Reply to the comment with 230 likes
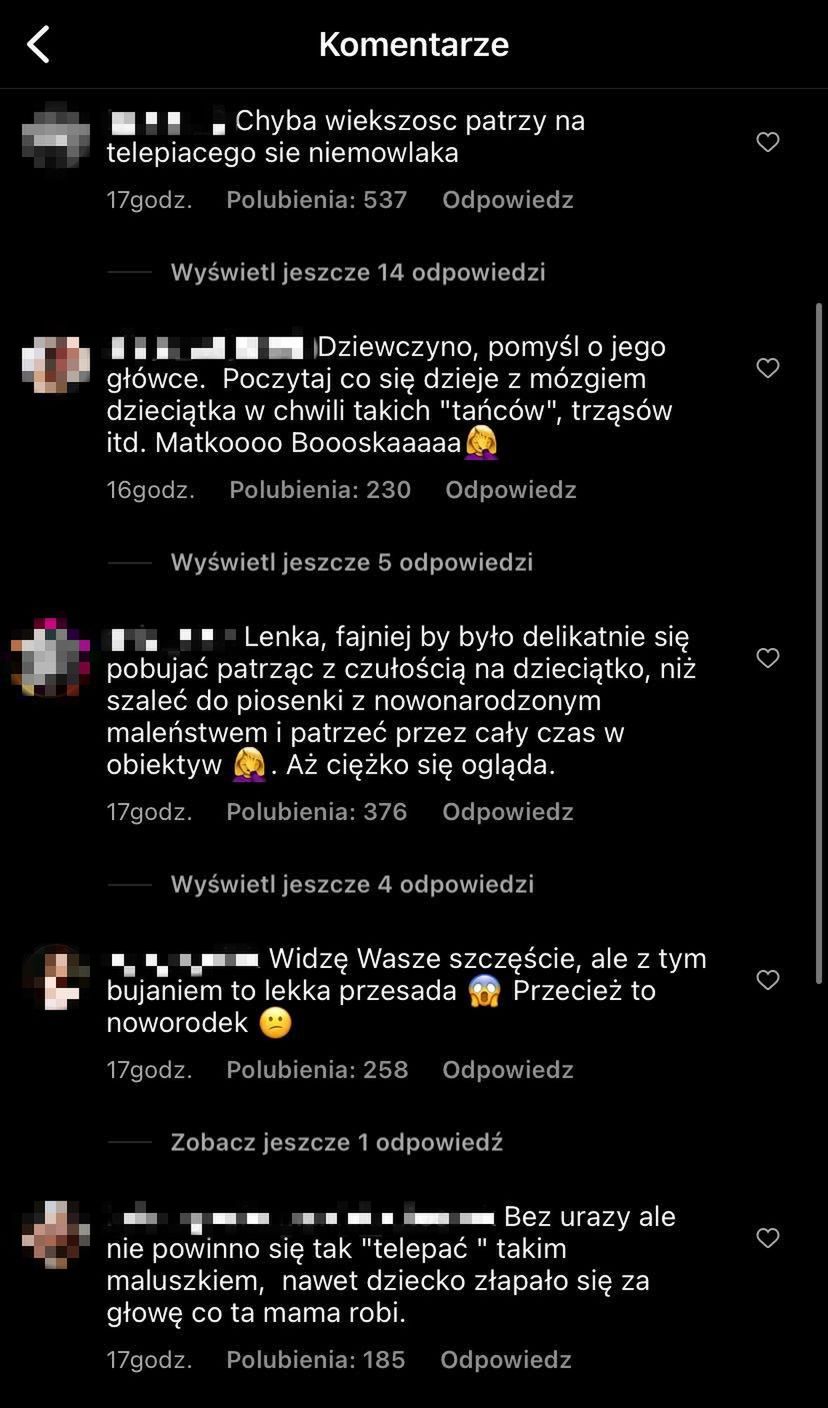Viewport: 828px width, 1408px height. point(510,489)
